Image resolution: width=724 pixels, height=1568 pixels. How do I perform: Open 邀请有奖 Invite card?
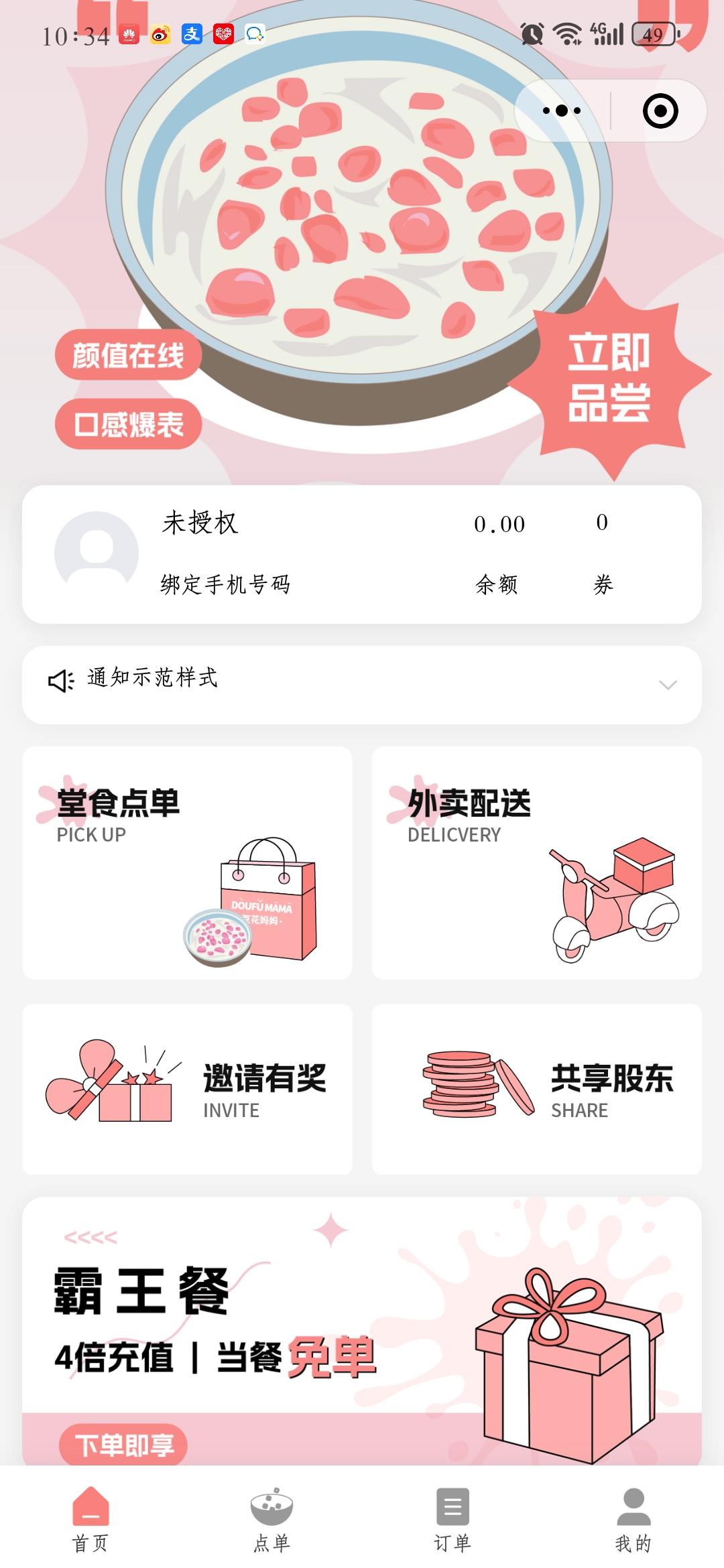188,1089
